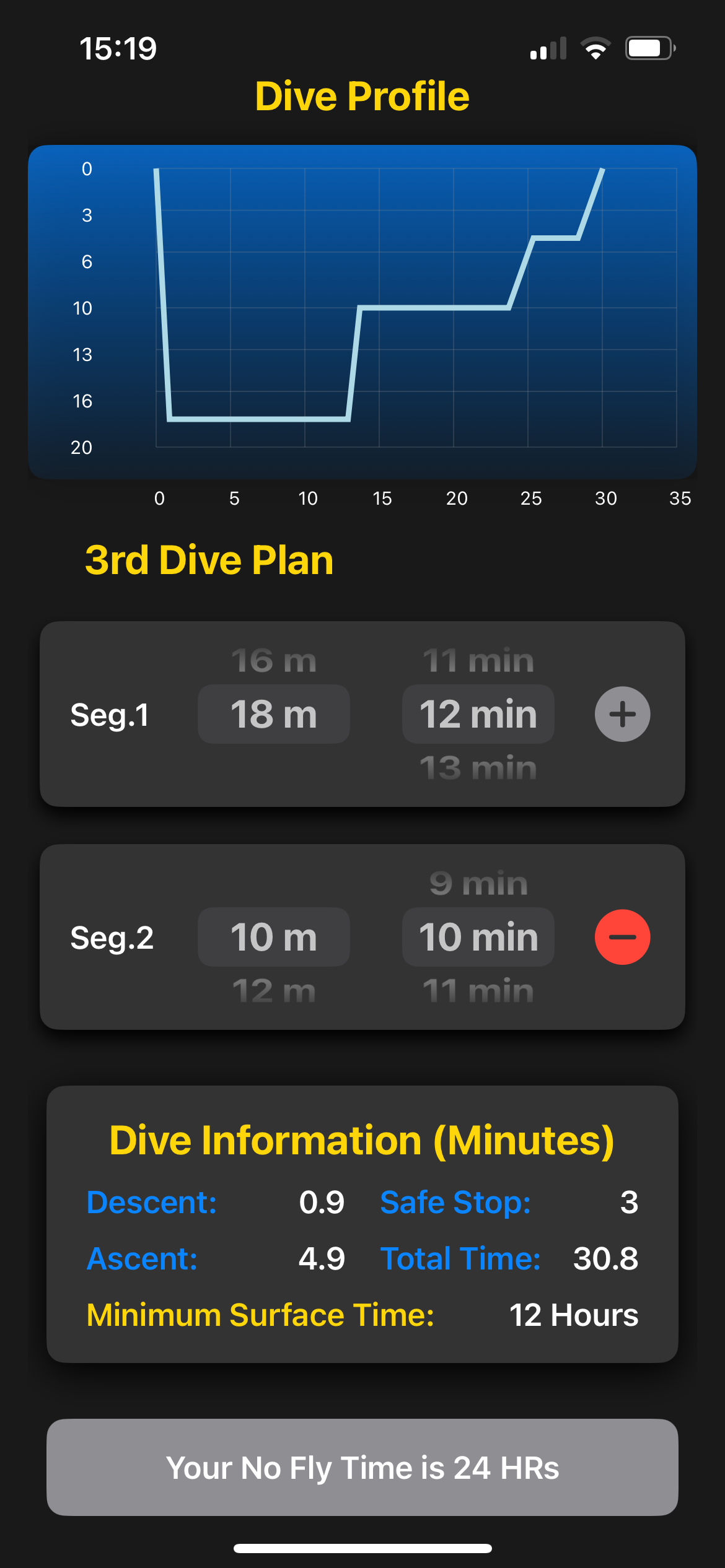Screen dimensions: 725x1568
Task: Select the 12 min time value for Seg.1
Action: click(x=478, y=715)
